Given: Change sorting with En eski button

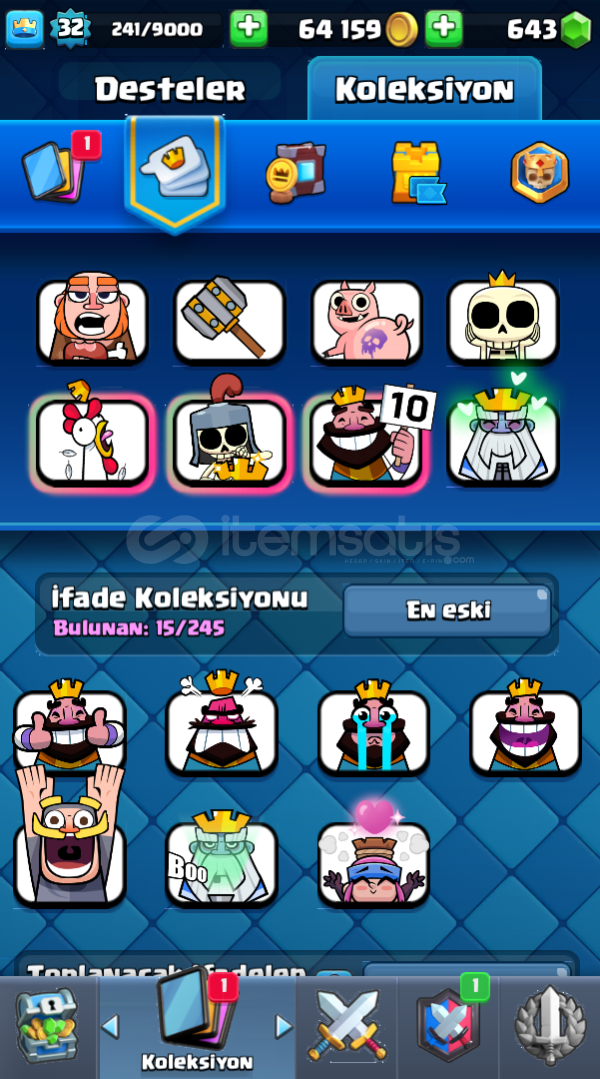Looking at the screenshot, I should click(447, 610).
